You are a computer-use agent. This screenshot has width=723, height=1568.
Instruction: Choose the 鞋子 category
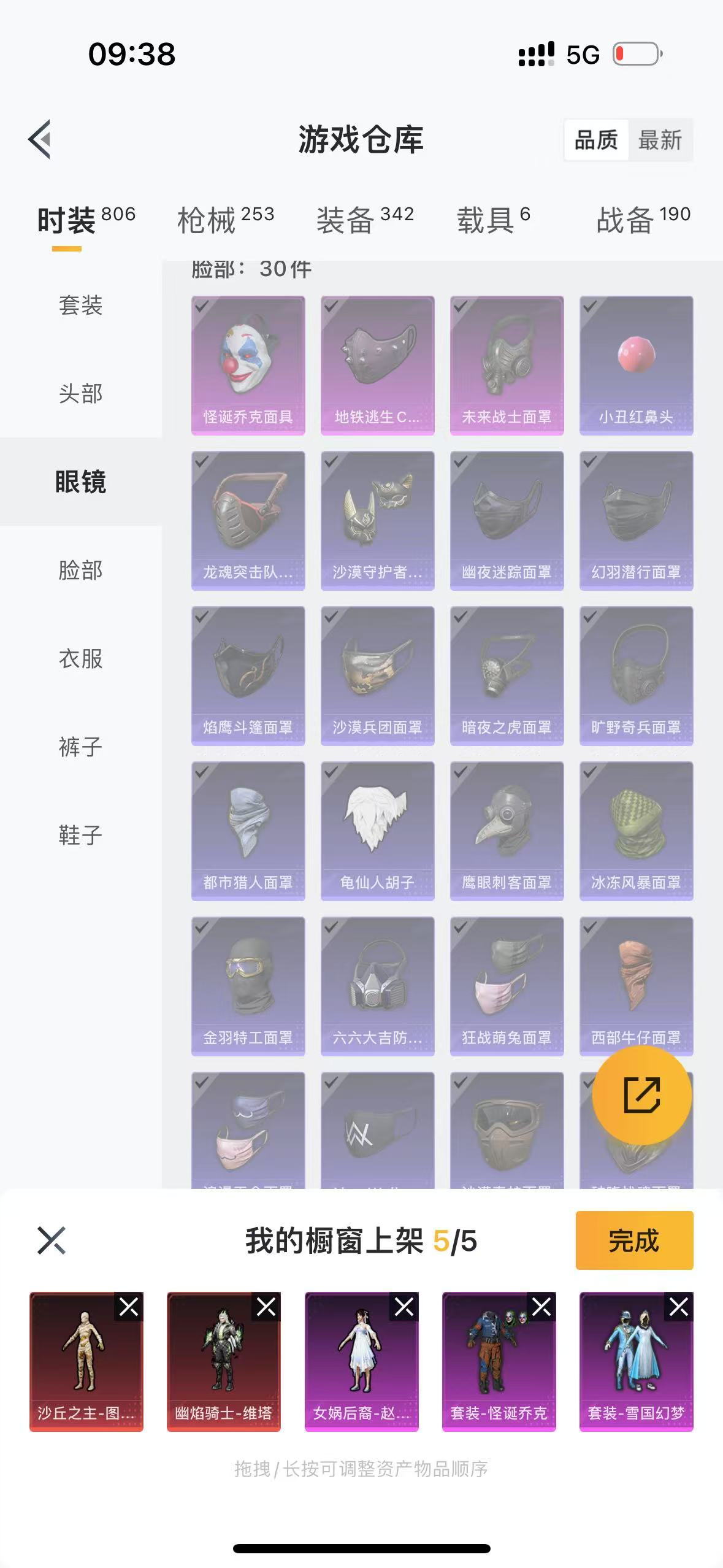click(80, 835)
